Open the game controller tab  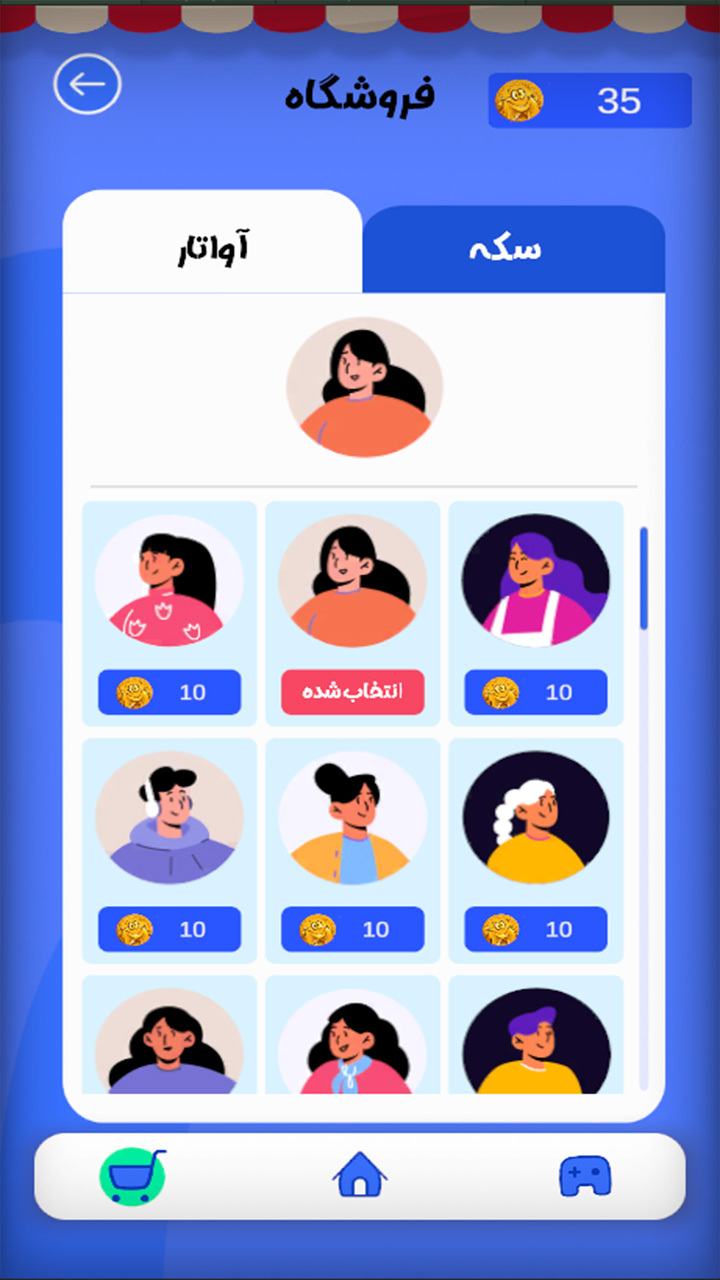585,1176
